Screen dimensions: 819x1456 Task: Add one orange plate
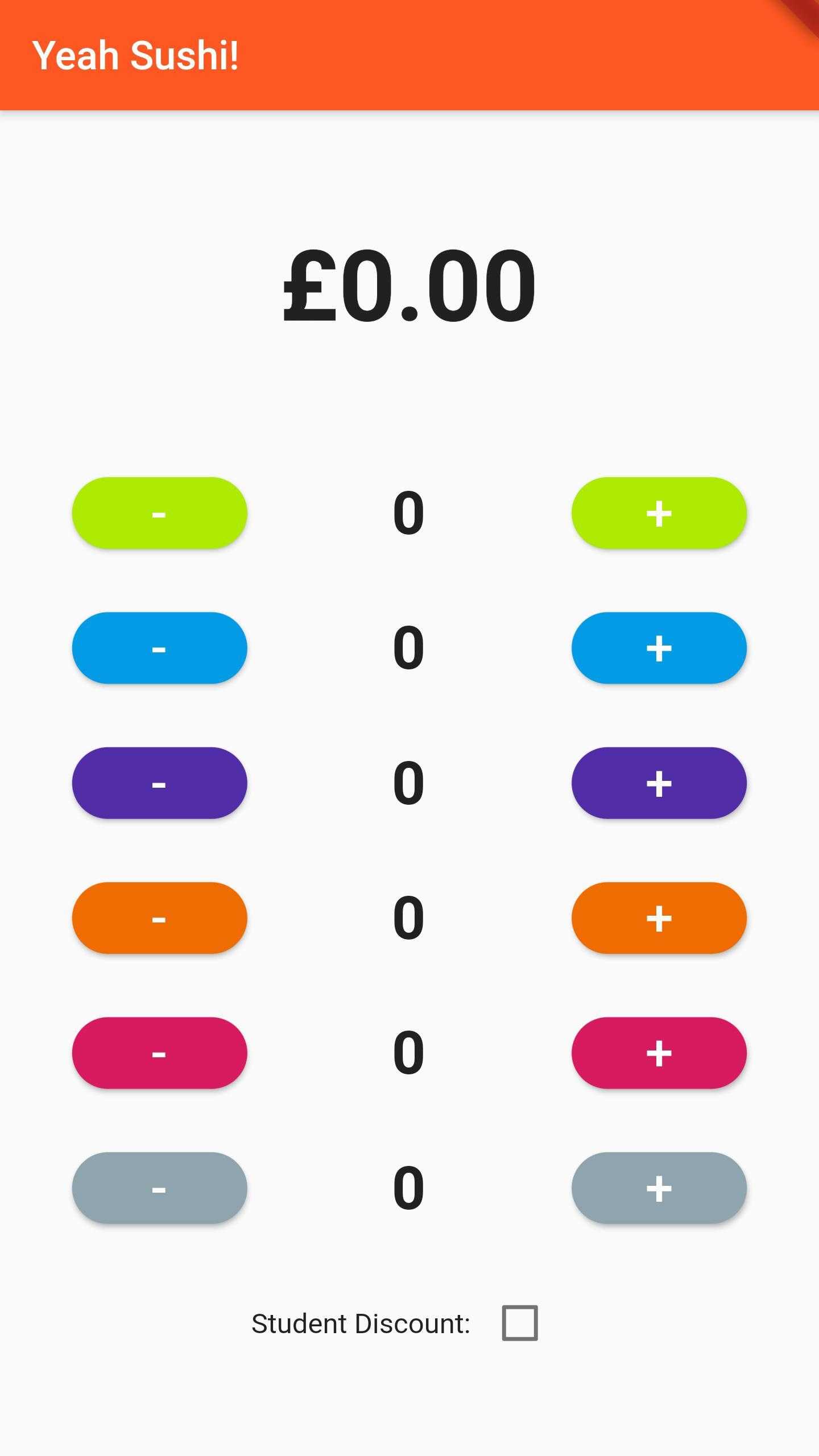pyautogui.click(x=659, y=918)
